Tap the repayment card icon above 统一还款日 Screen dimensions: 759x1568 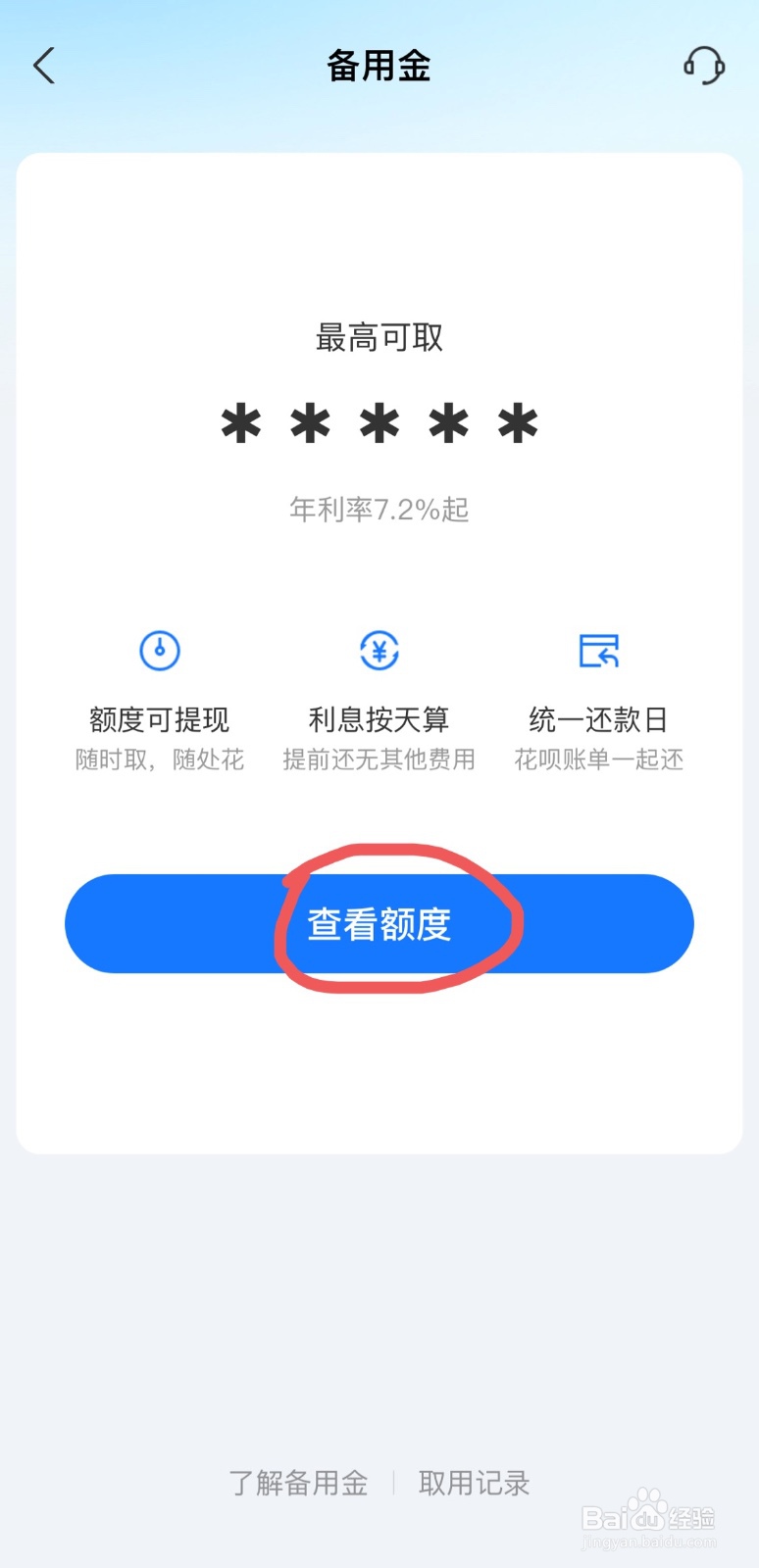(598, 650)
